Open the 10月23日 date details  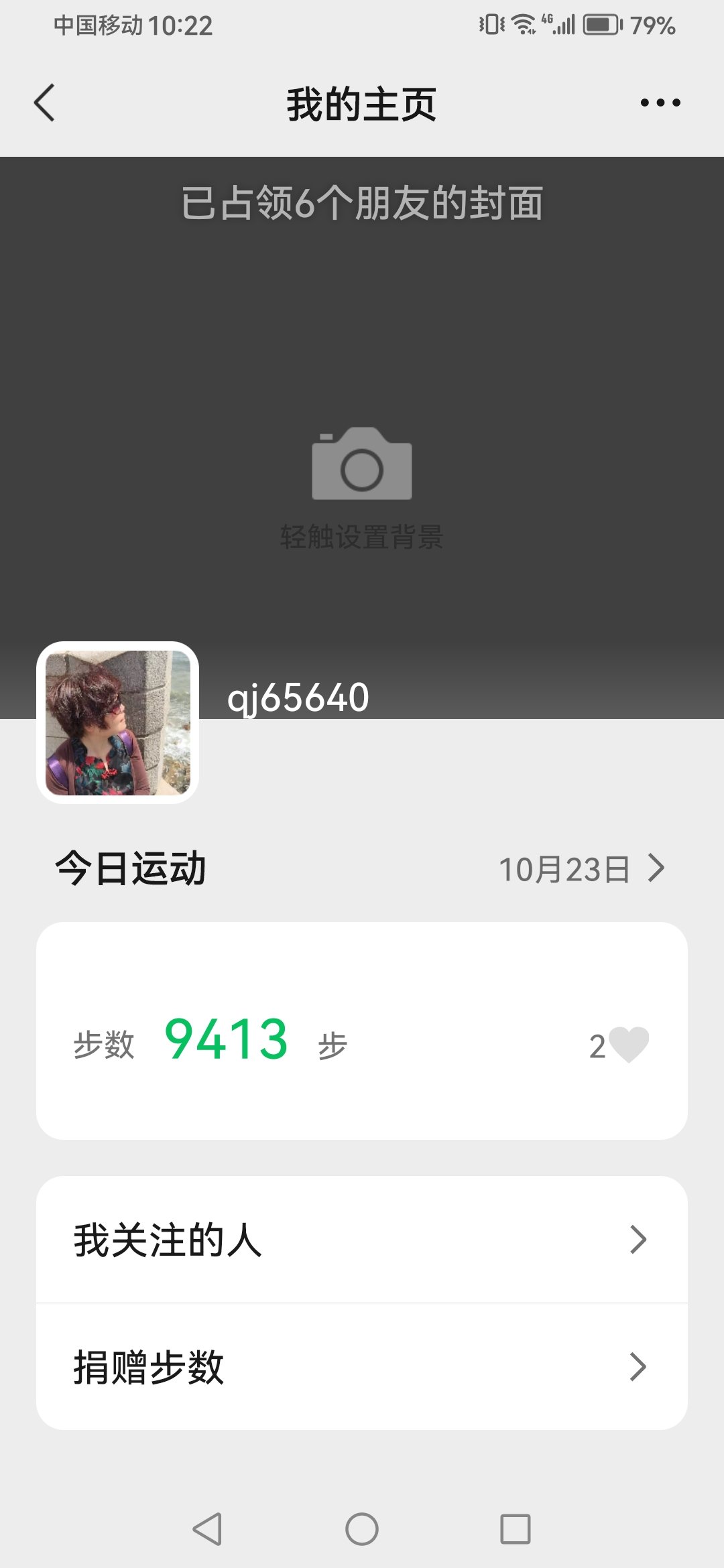click(x=581, y=869)
